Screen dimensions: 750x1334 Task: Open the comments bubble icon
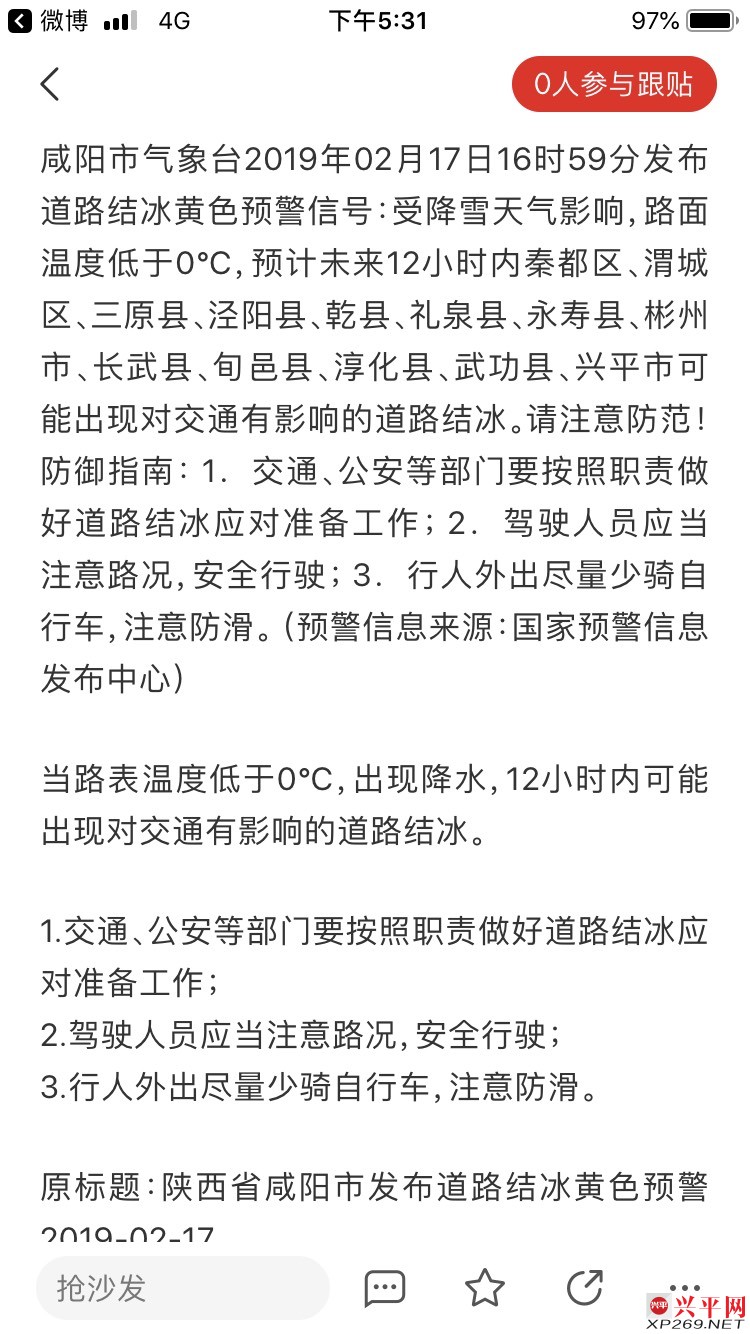384,1288
